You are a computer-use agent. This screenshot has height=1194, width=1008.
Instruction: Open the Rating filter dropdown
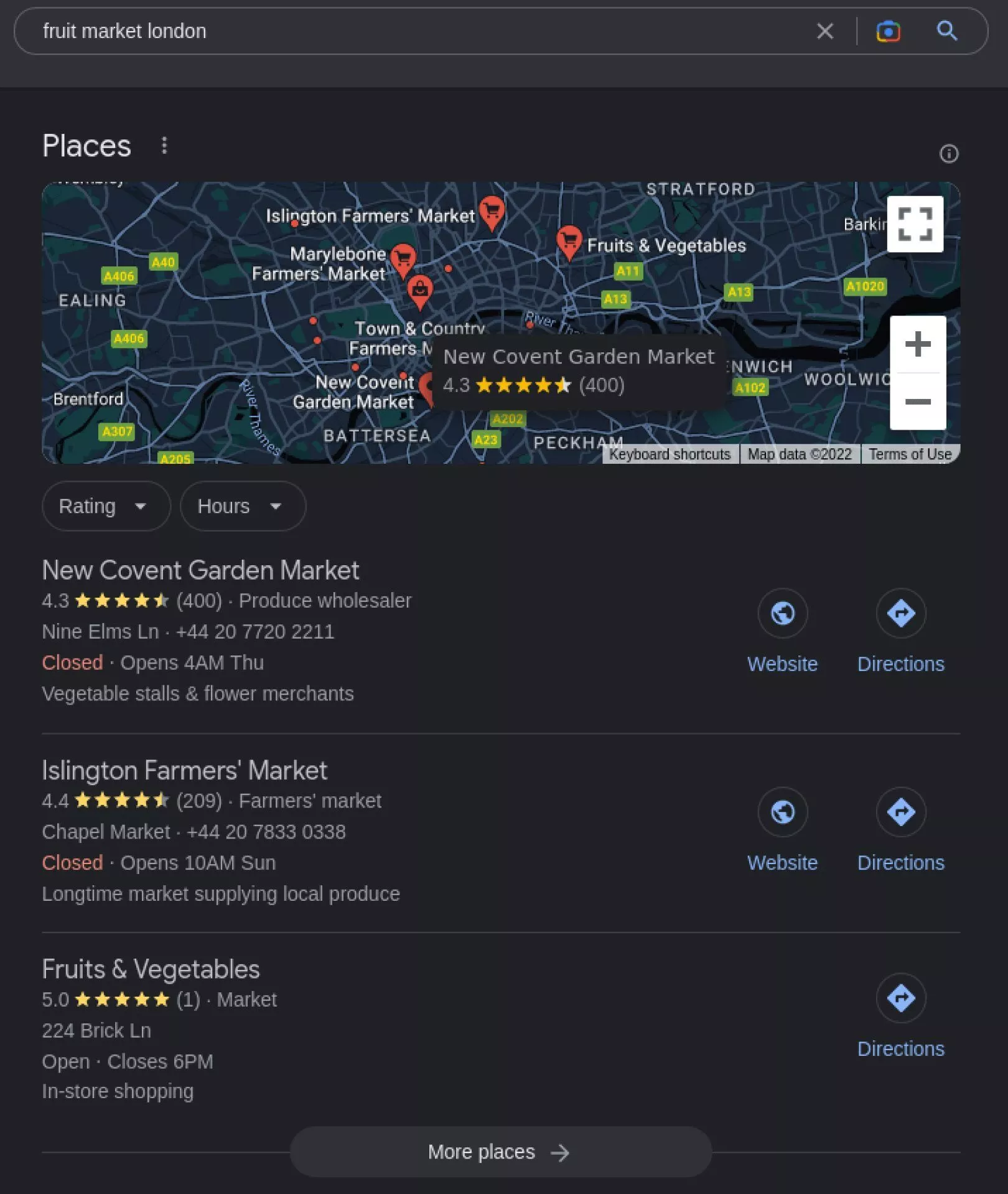(105, 506)
